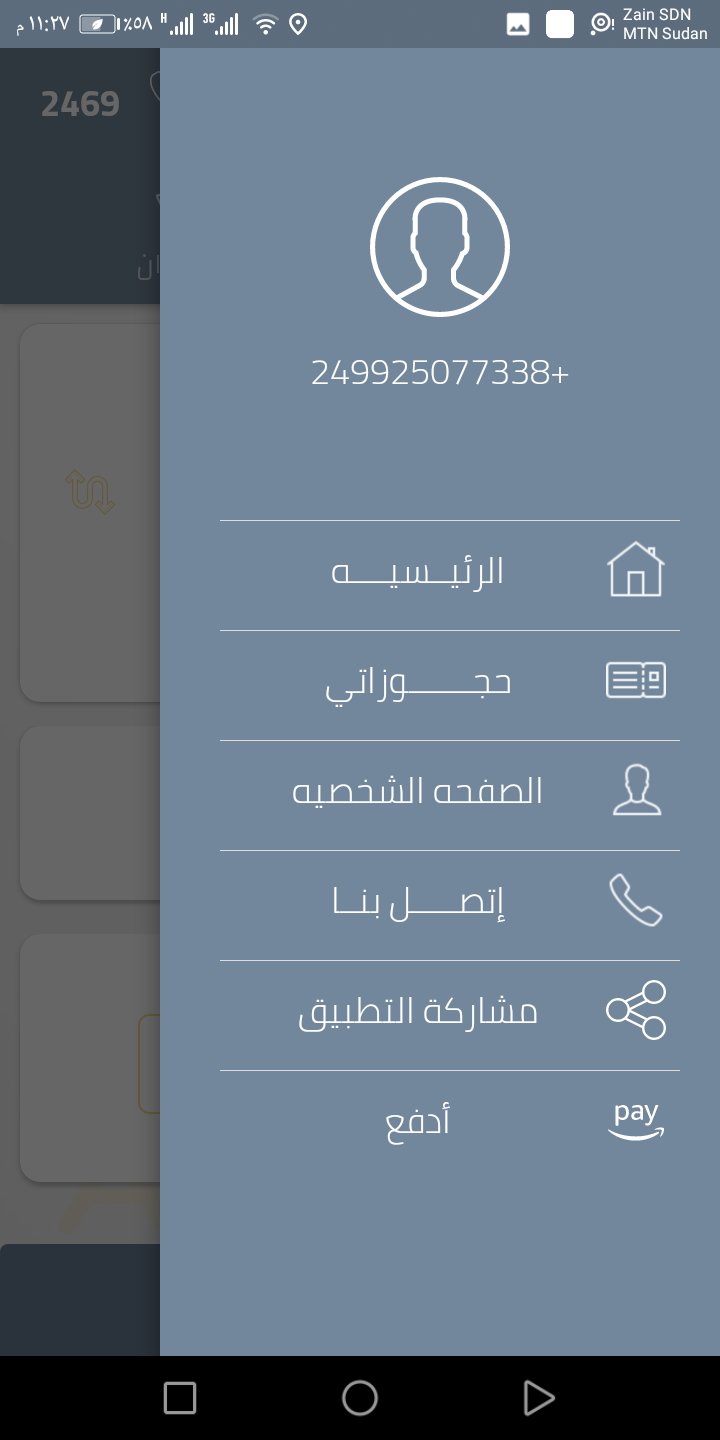
Task: Select إتصل بنا contact us
Action: pyautogui.click(x=450, y=905)
